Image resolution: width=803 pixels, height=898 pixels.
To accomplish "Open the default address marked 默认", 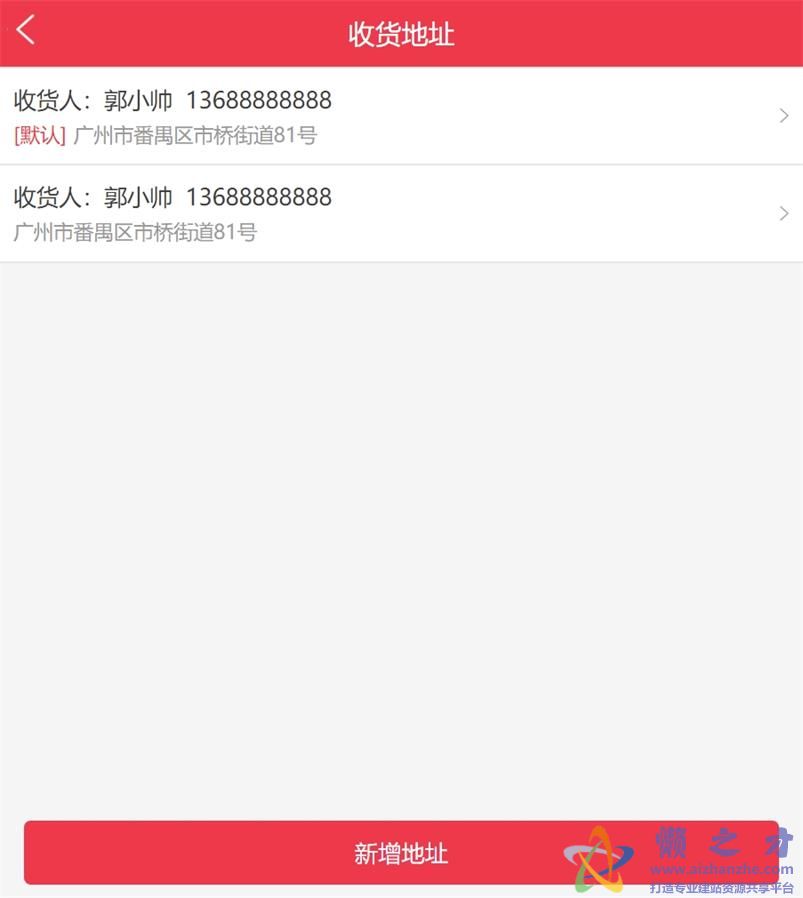I will [400, 116].
